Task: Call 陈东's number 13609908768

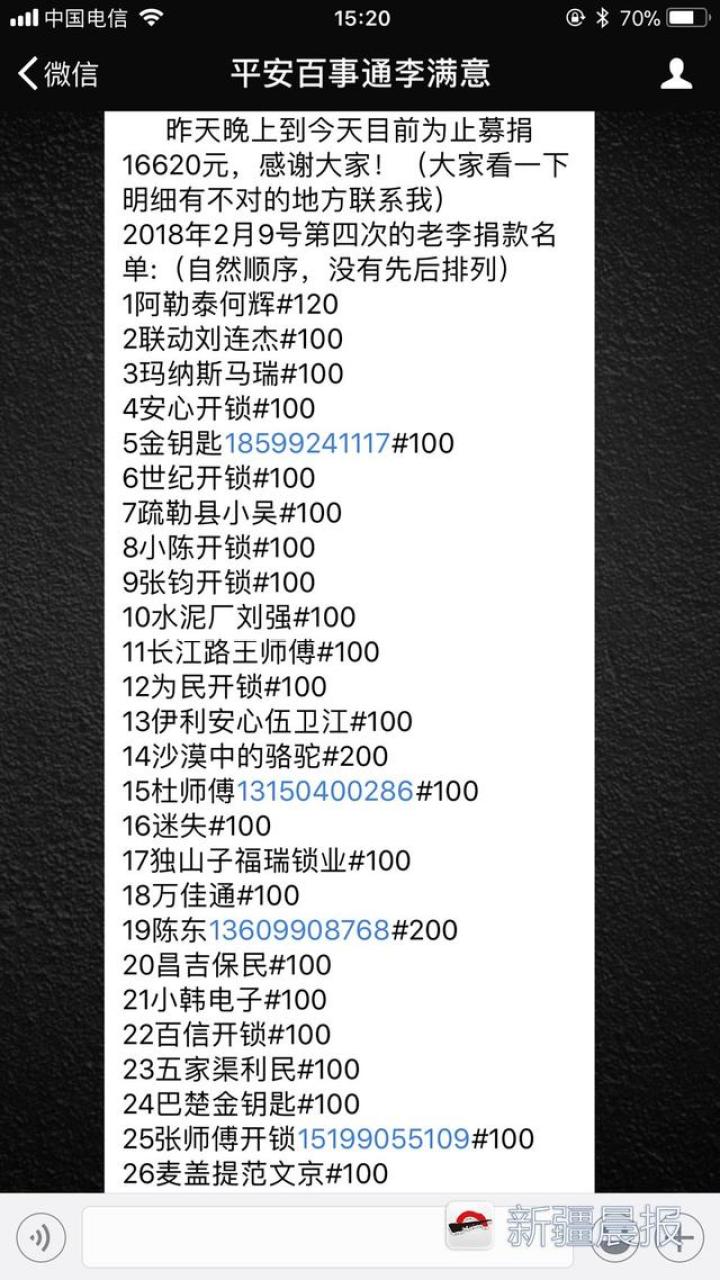Action: click(x=298, y=930)
